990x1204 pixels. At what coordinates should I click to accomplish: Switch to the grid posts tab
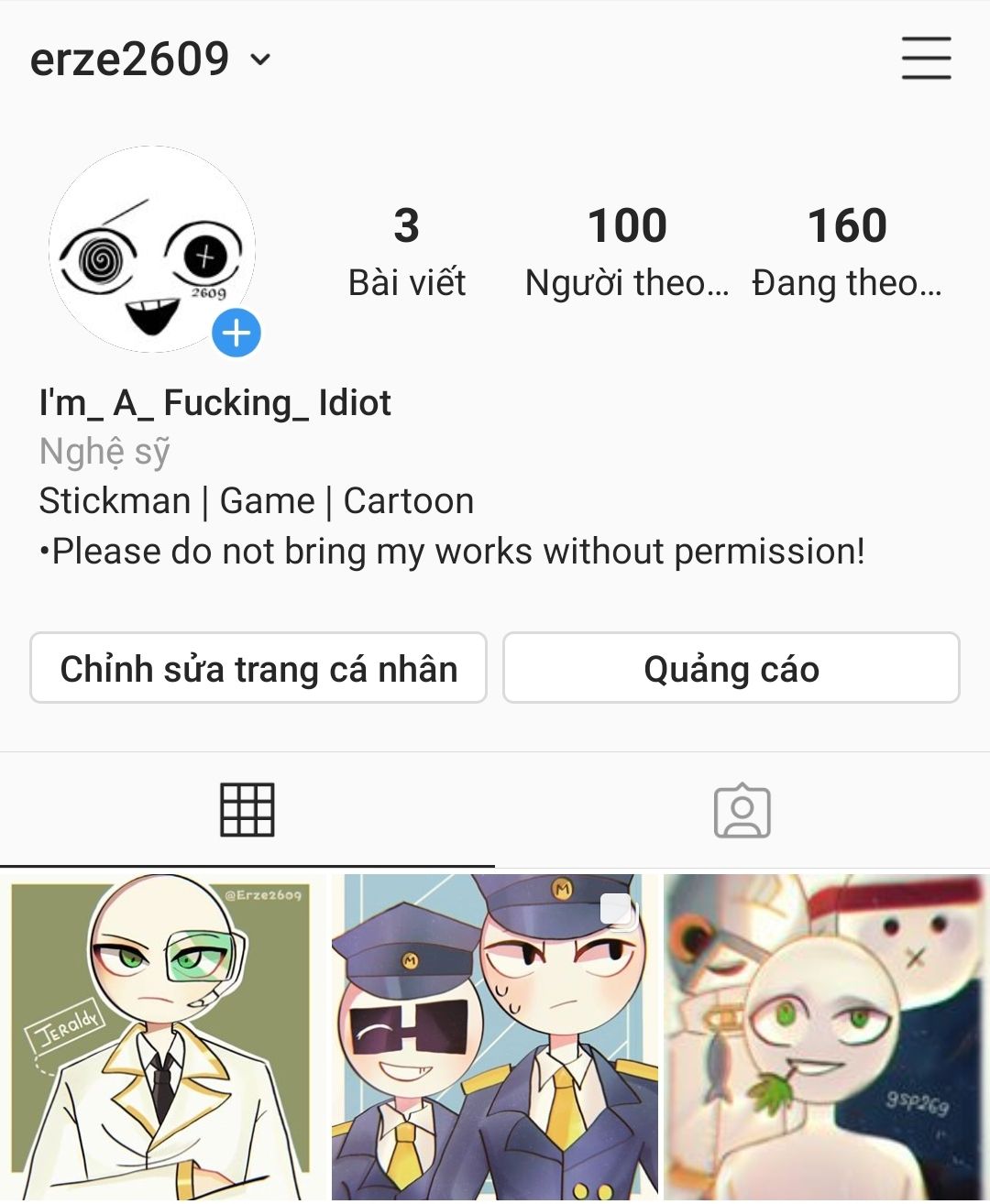coord(247,810)
